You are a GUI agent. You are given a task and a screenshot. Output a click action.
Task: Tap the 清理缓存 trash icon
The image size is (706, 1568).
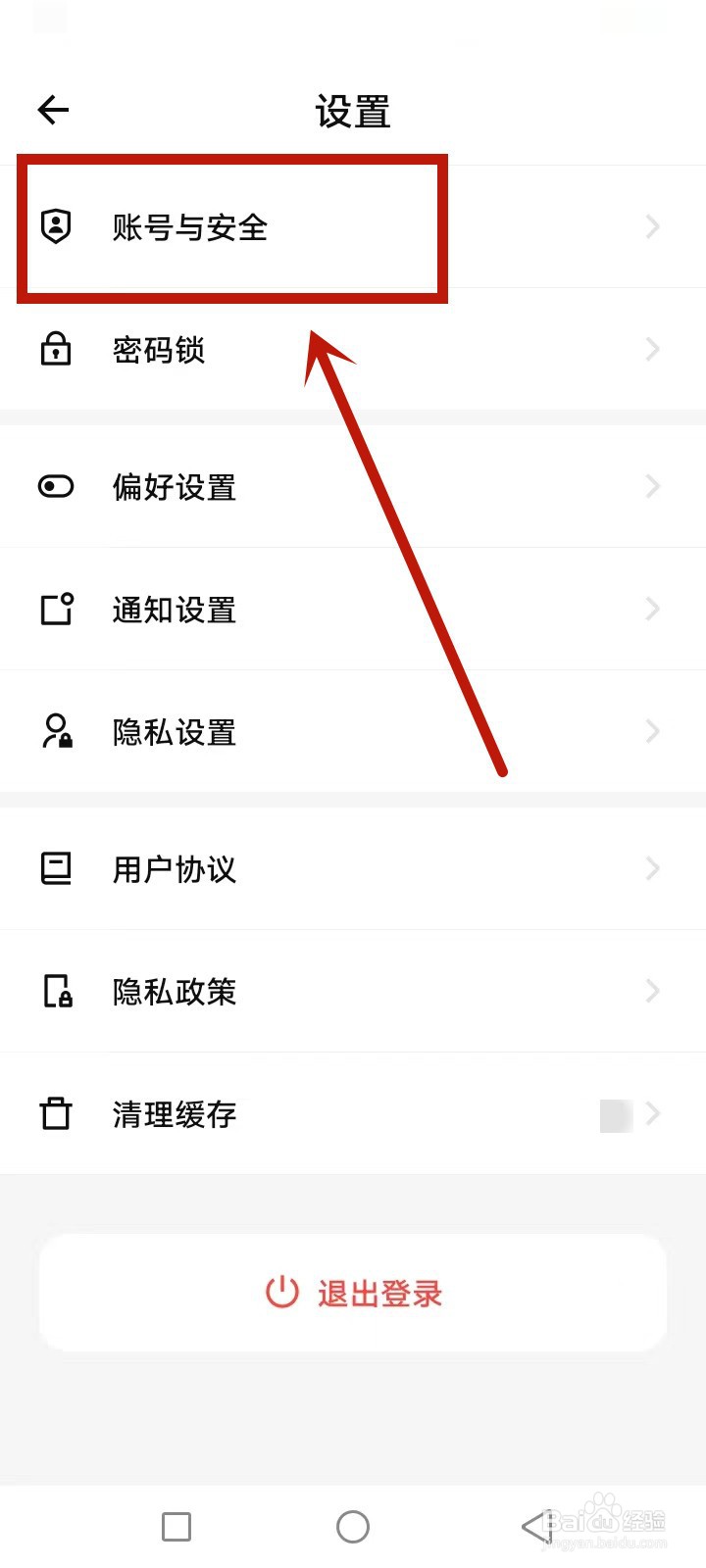click(x=55, y=1113)
